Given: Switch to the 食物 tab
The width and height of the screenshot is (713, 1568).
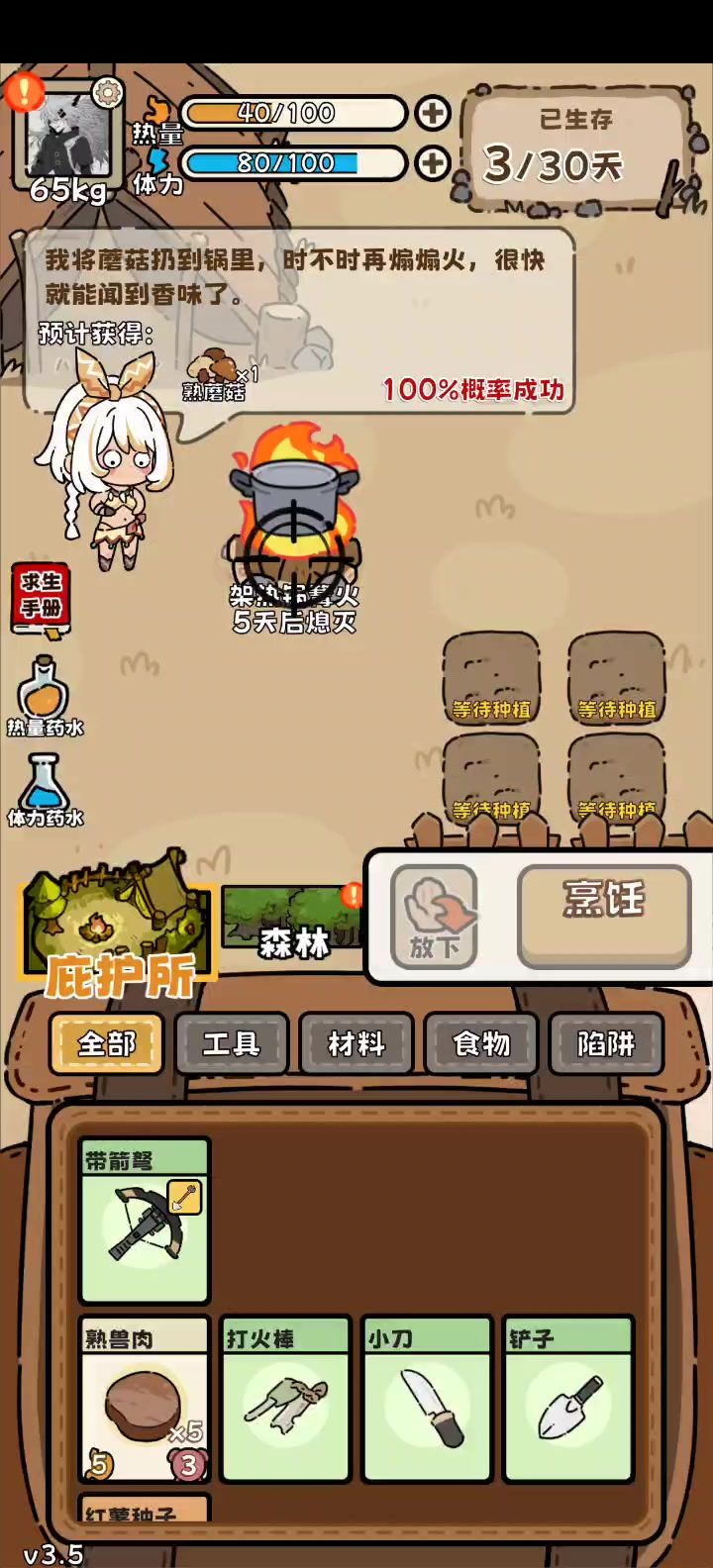Looking at the screenshot, I should pos(481,1043).
